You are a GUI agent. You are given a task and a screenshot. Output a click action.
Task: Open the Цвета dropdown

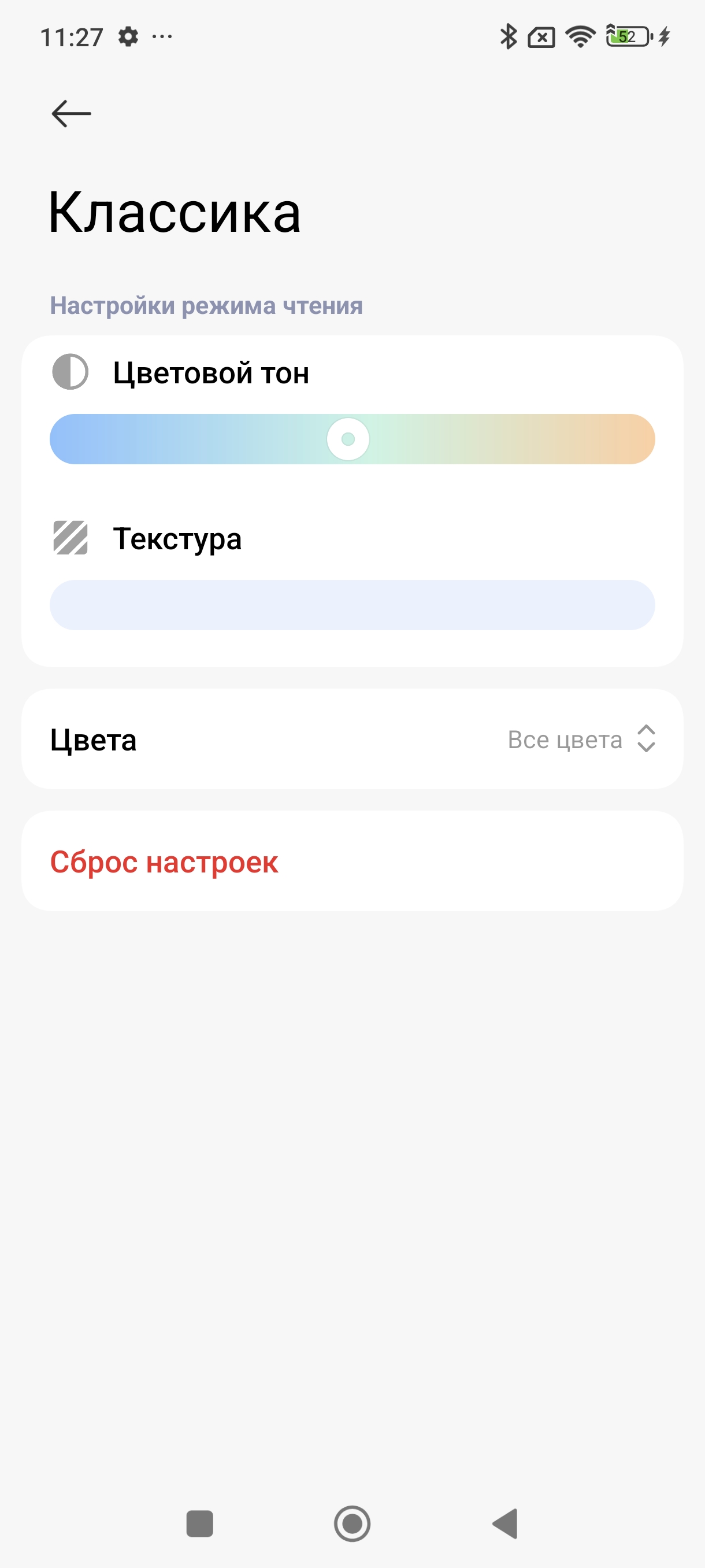581,739
